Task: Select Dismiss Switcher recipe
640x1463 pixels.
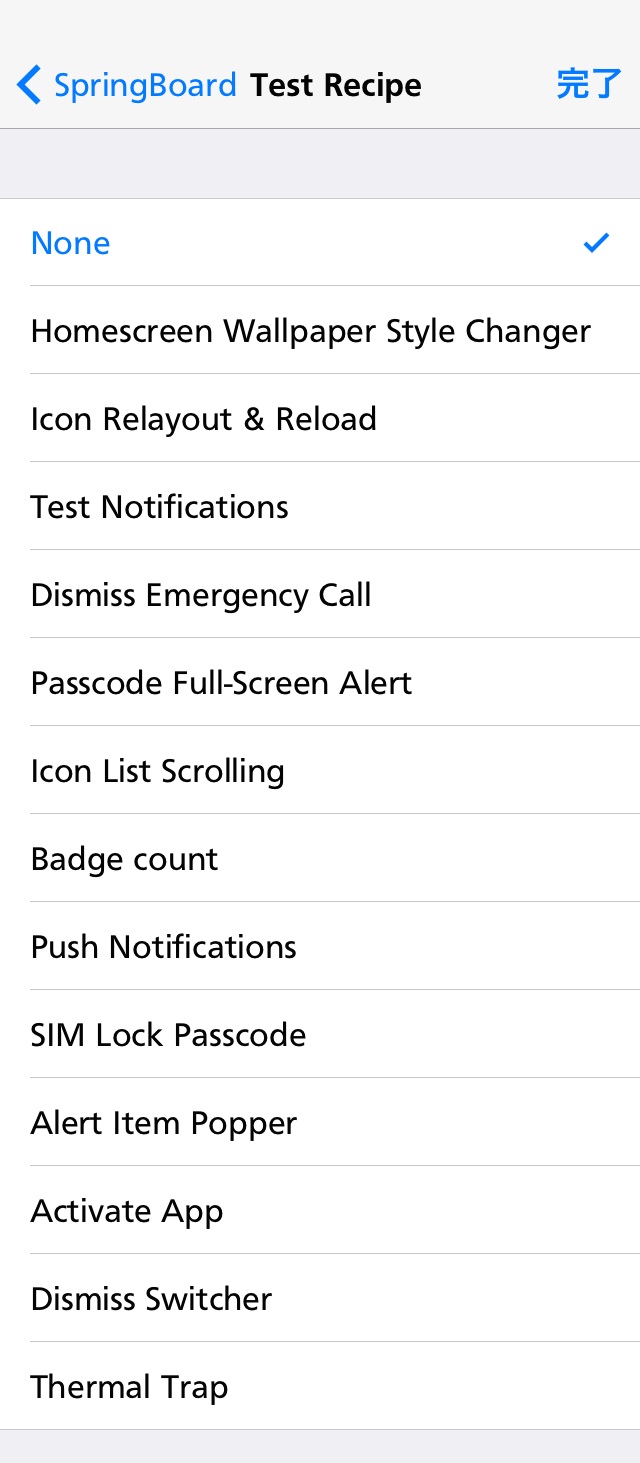Action: 320,1298
